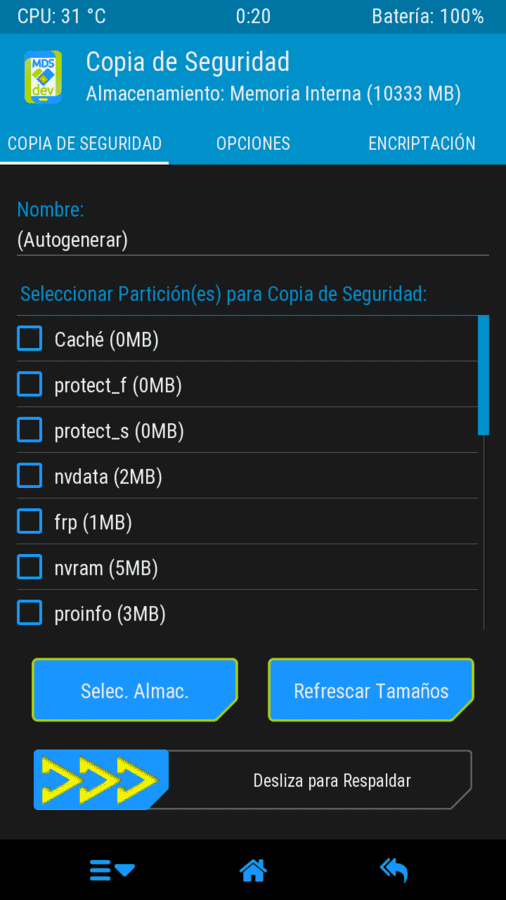Image resolution: width=506 pixels, height=900 pixels.
Task: Tap the back arrow icon
Action: coord(394,870)
